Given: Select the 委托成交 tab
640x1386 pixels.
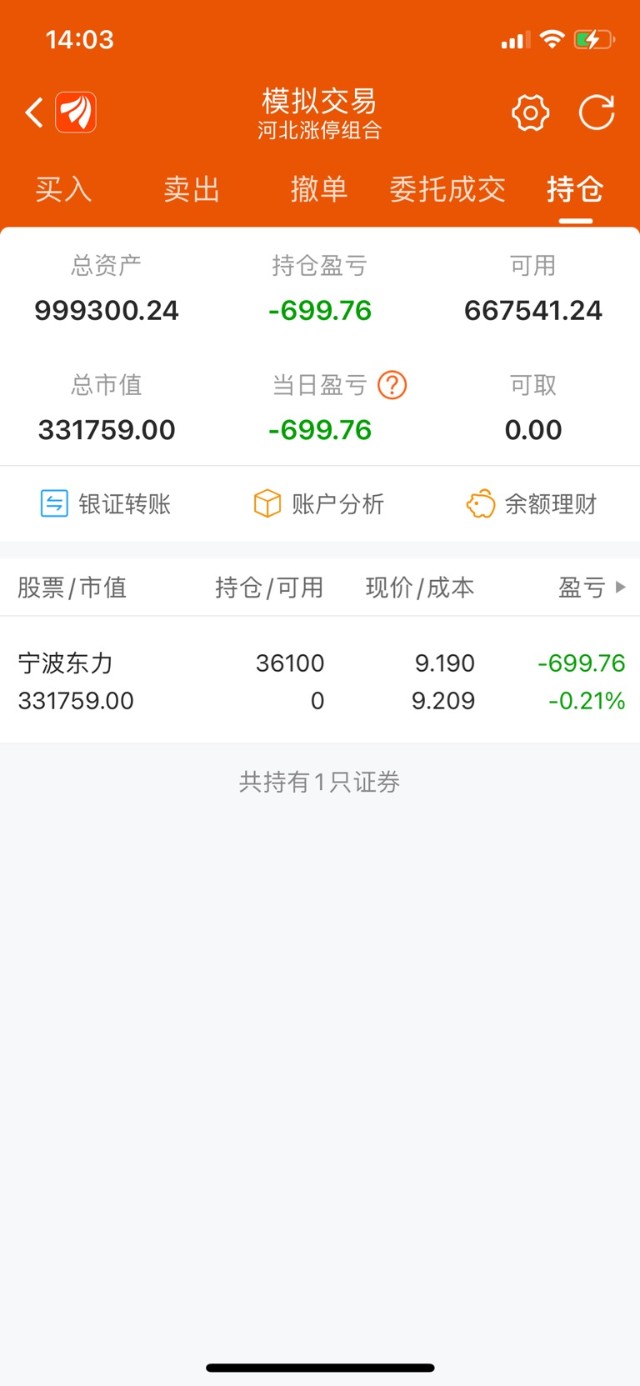Looking at the screenshot, I should click(x=447, y=189).
